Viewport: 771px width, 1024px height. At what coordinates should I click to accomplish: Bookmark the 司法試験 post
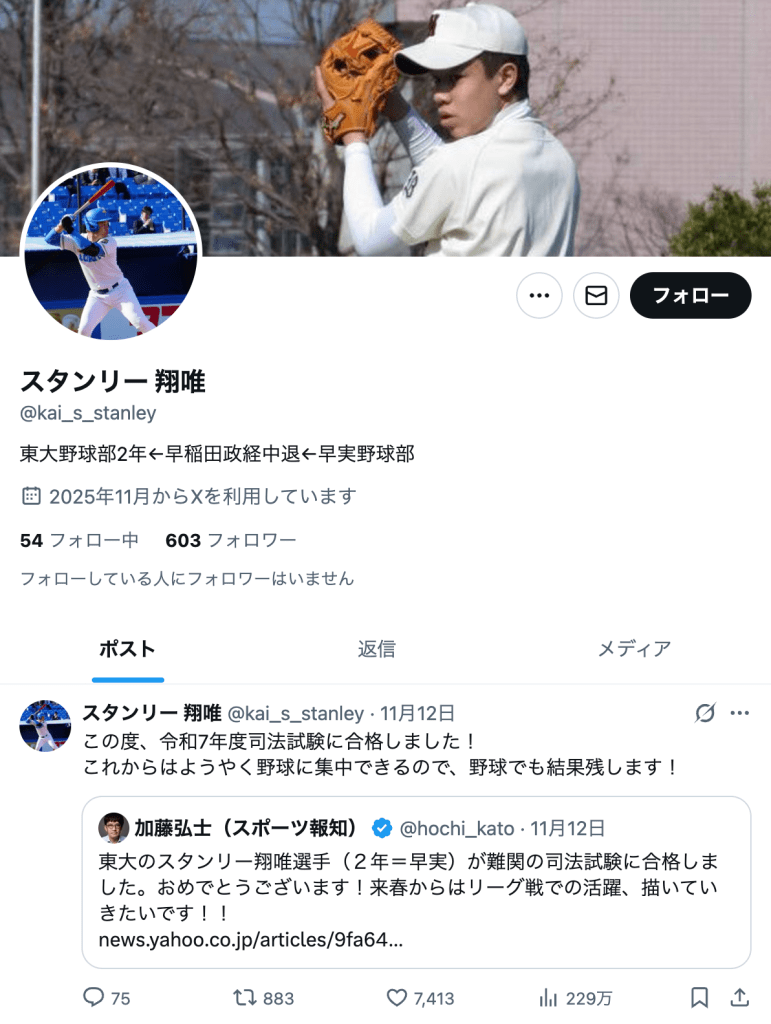700,998
